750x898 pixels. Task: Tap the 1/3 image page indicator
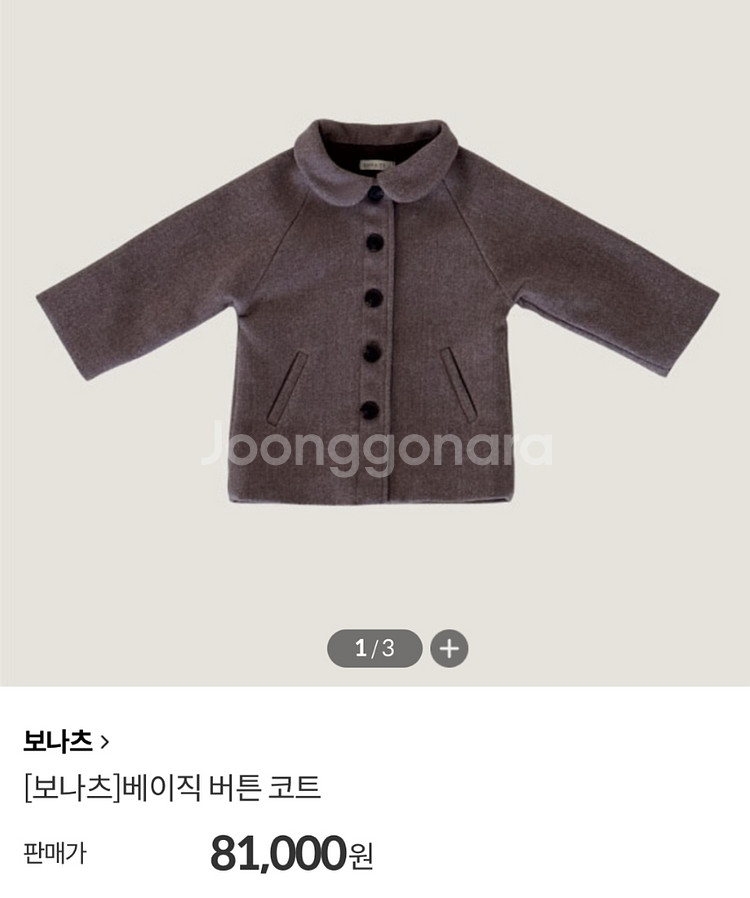point(375,648)
